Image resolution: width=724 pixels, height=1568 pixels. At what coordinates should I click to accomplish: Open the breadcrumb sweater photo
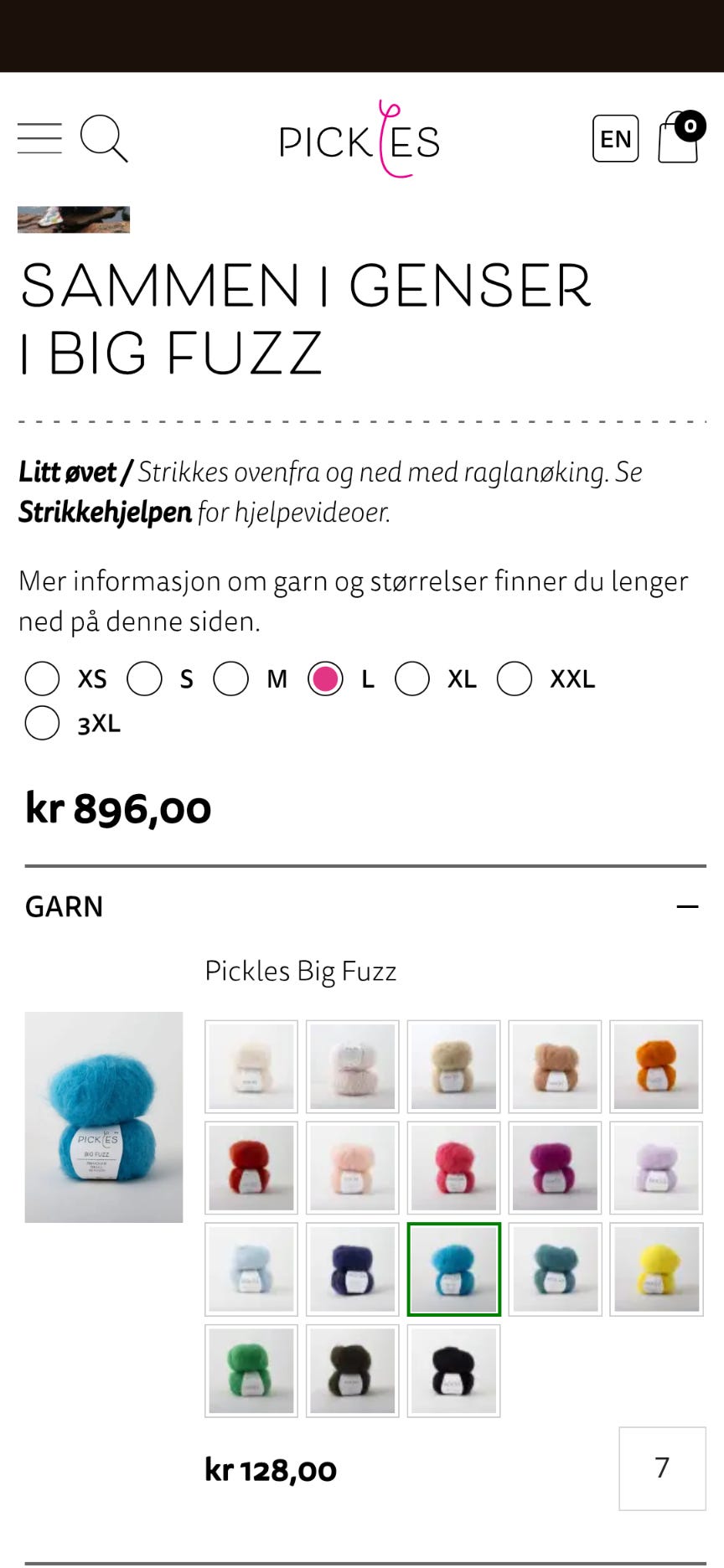click(74, 219)
